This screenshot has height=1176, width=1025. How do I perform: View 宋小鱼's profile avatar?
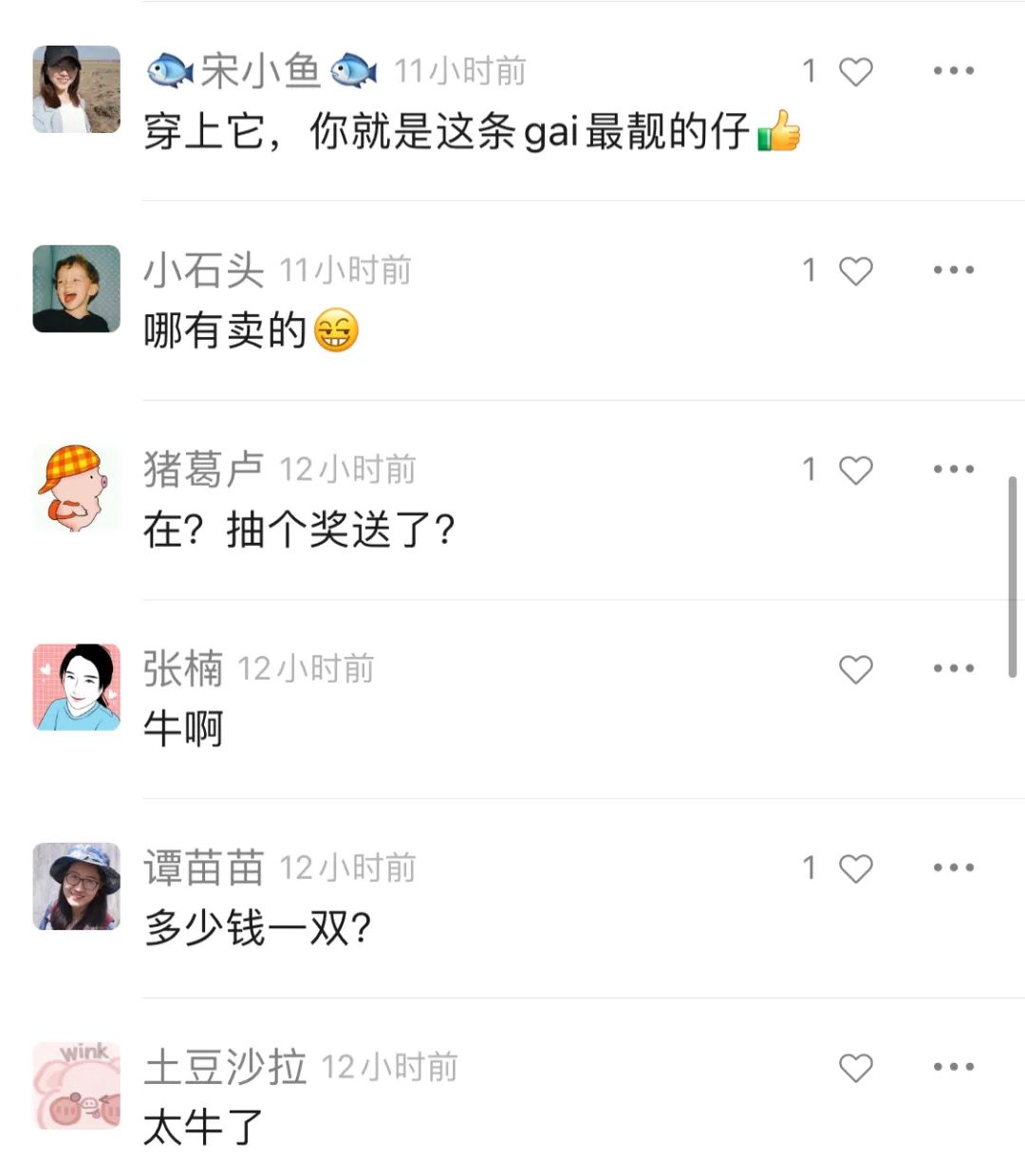77,89
